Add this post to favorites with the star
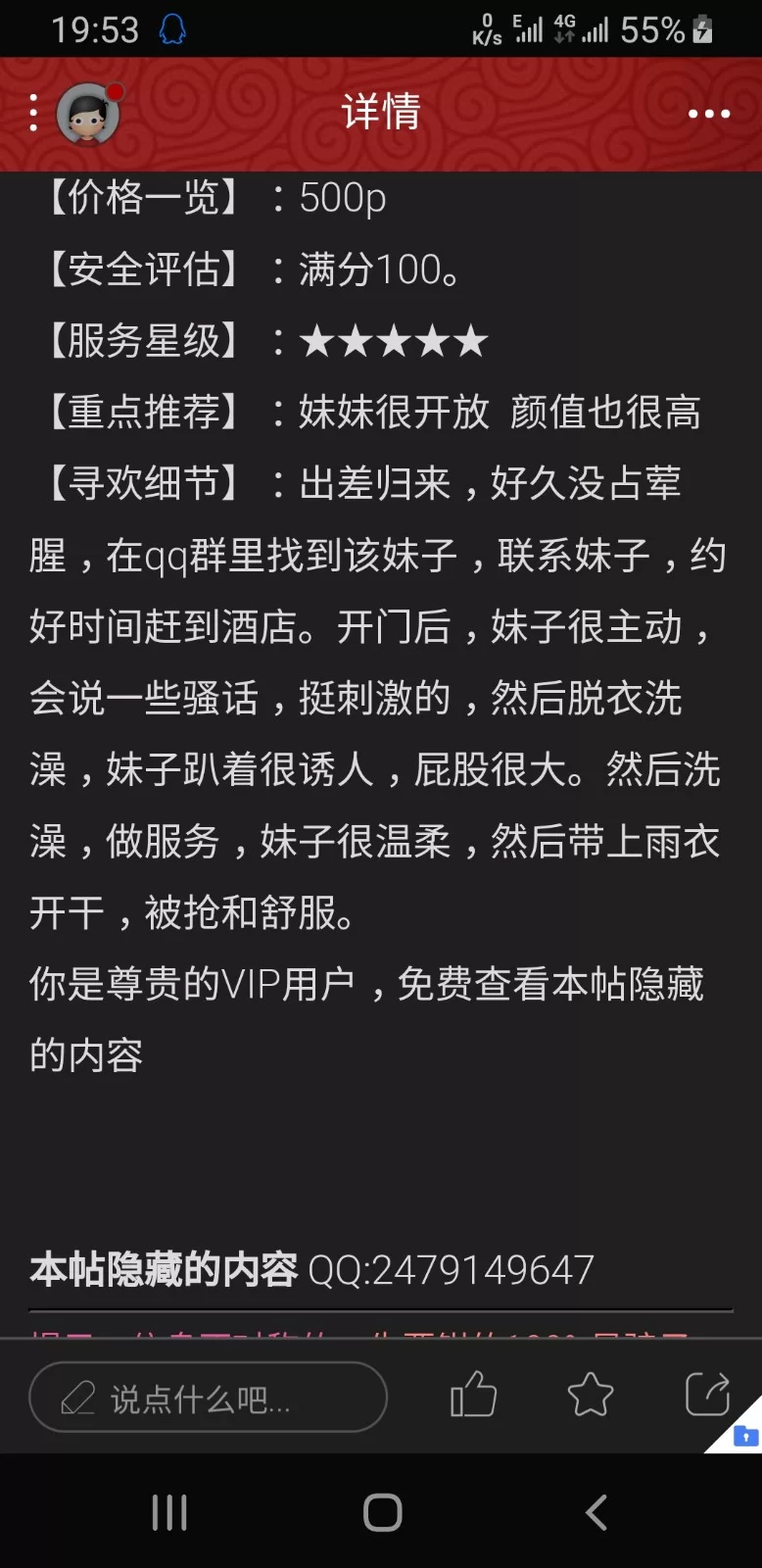The width and height of the screenshot is (762, 1568). [590, 1395]
